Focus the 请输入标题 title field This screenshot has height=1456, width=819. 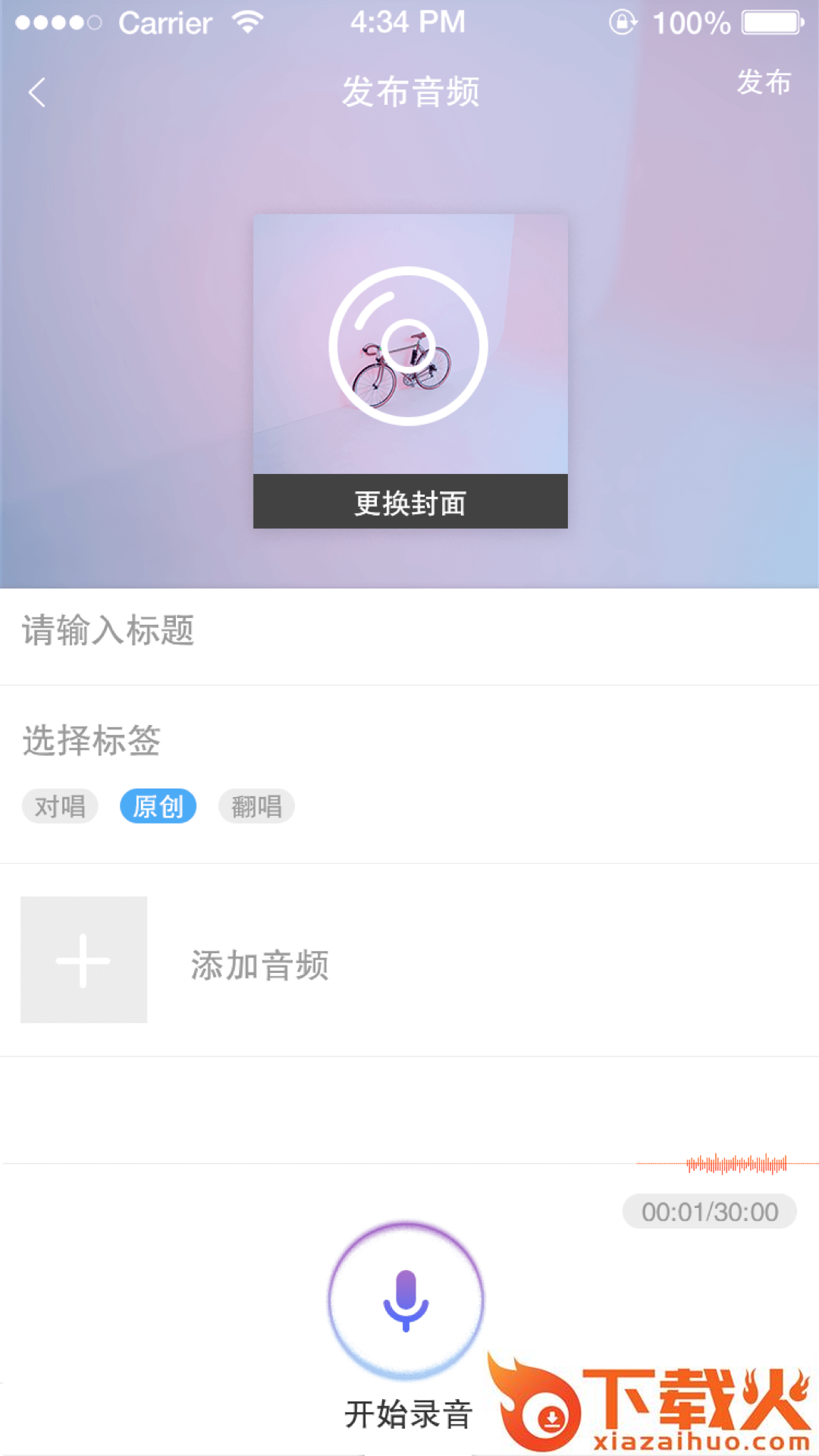409,631
